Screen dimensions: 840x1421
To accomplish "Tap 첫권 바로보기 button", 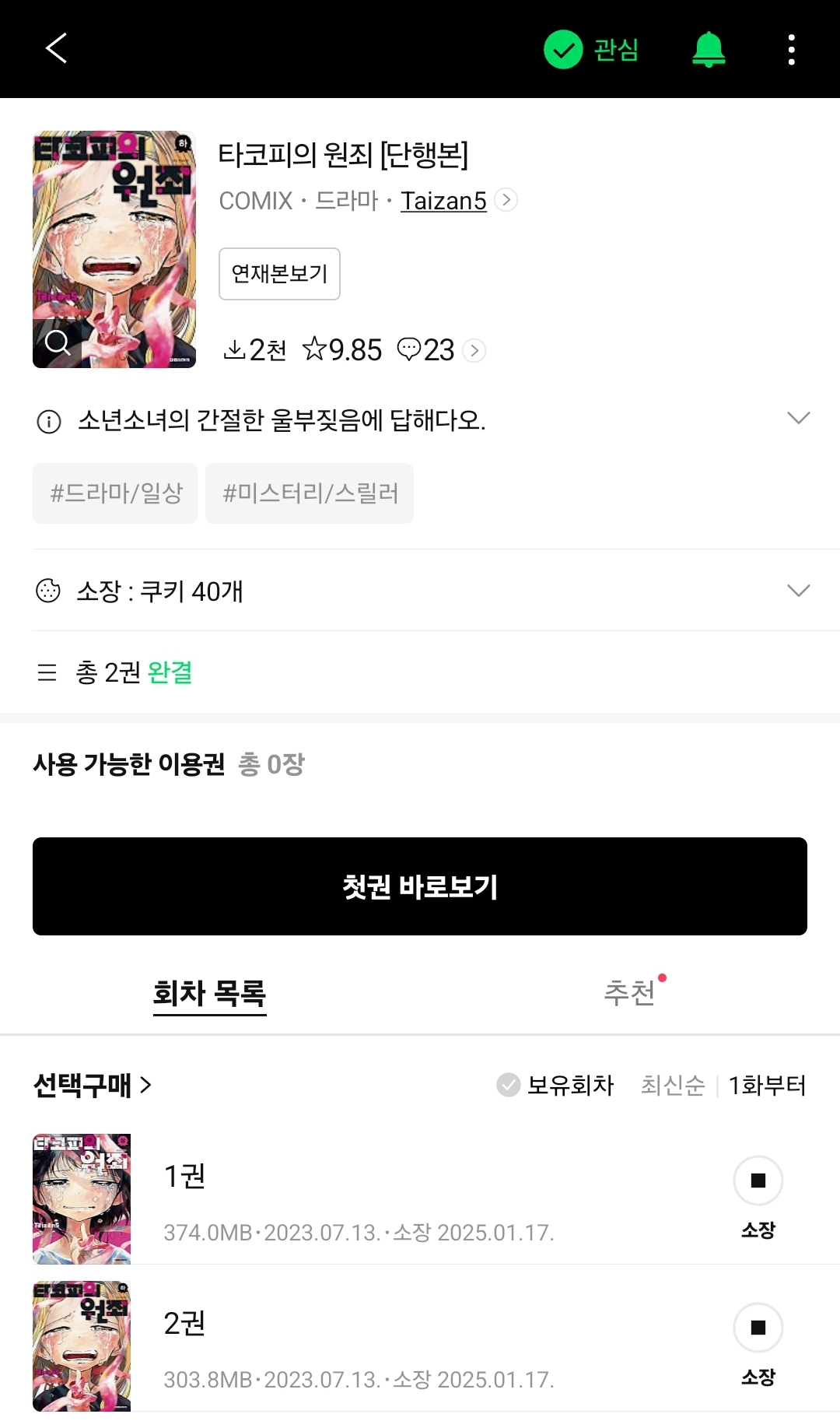I will (x=420, y=886).
